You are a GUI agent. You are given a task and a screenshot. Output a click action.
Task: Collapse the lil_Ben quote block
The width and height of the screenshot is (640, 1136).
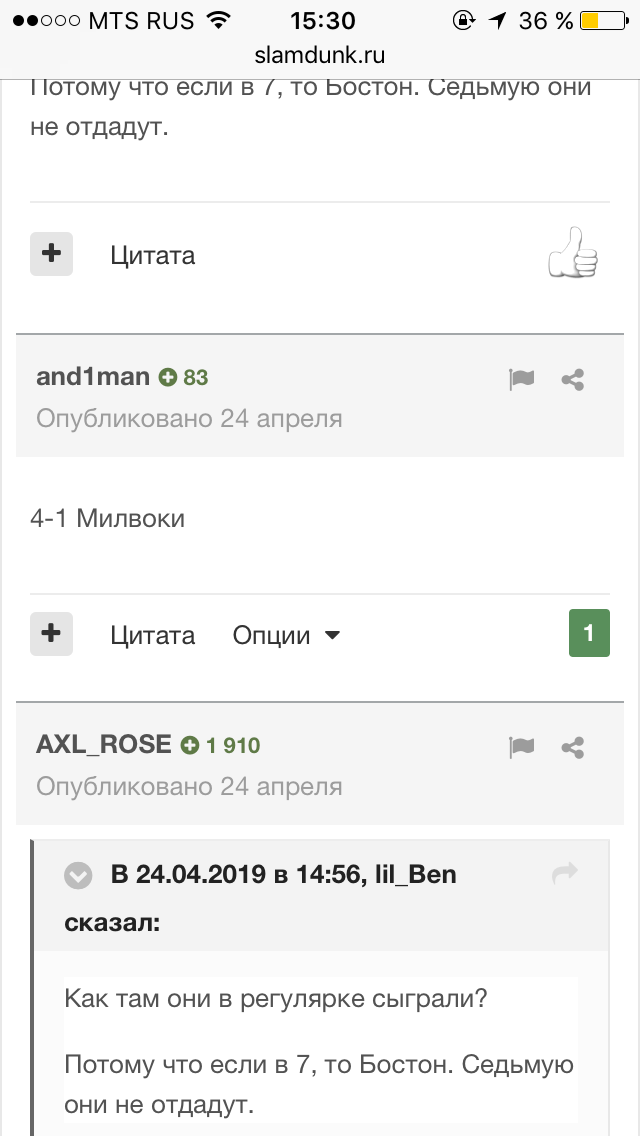pos(78,876)
